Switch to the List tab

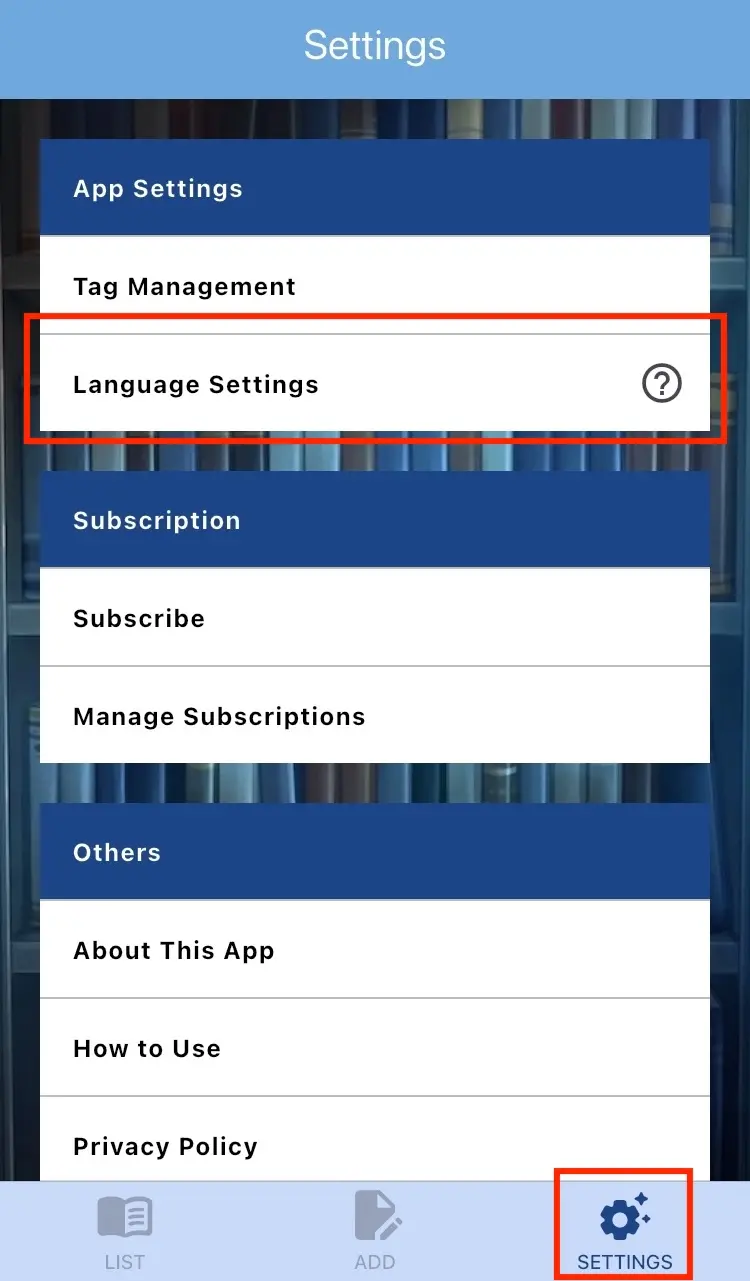tap(125, 1232)
